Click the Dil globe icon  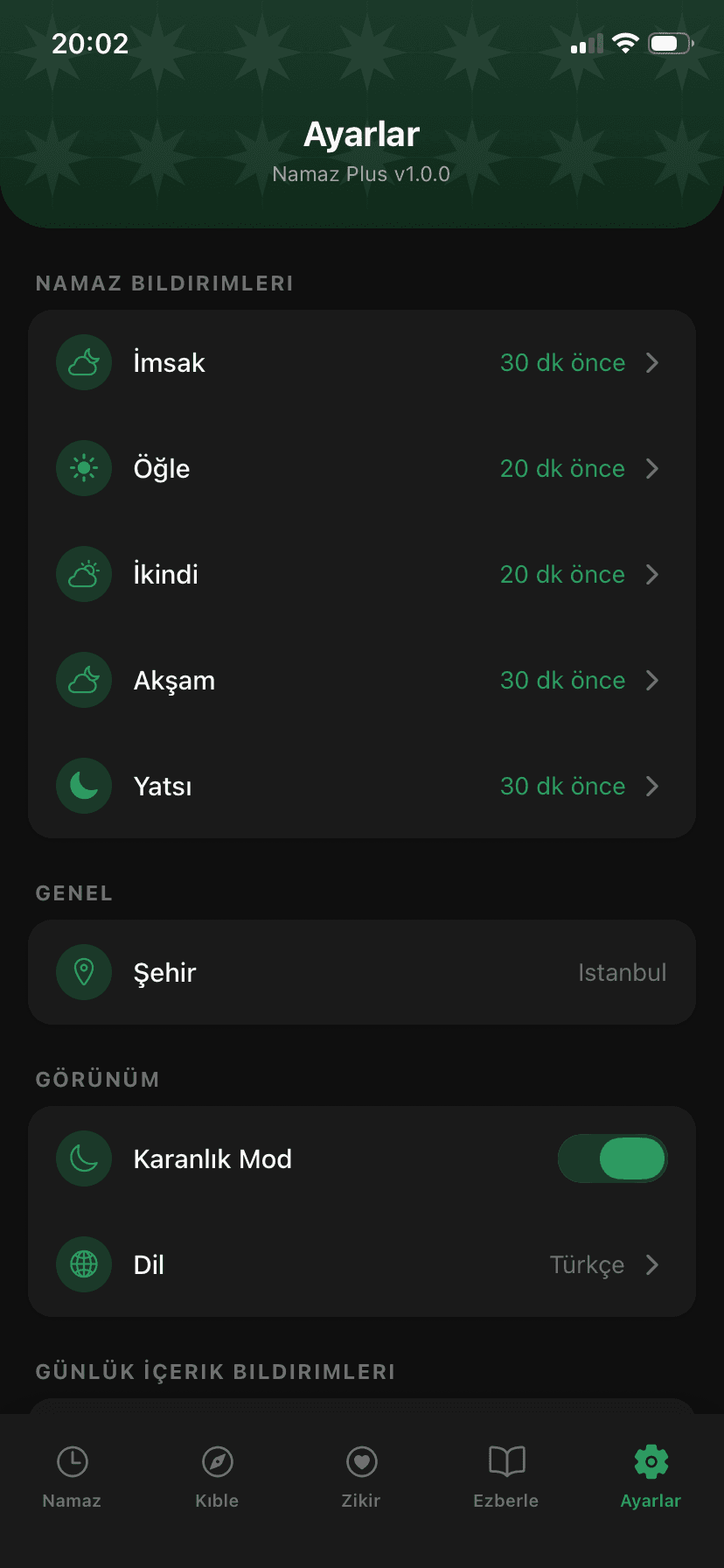tap(83, 1264)
